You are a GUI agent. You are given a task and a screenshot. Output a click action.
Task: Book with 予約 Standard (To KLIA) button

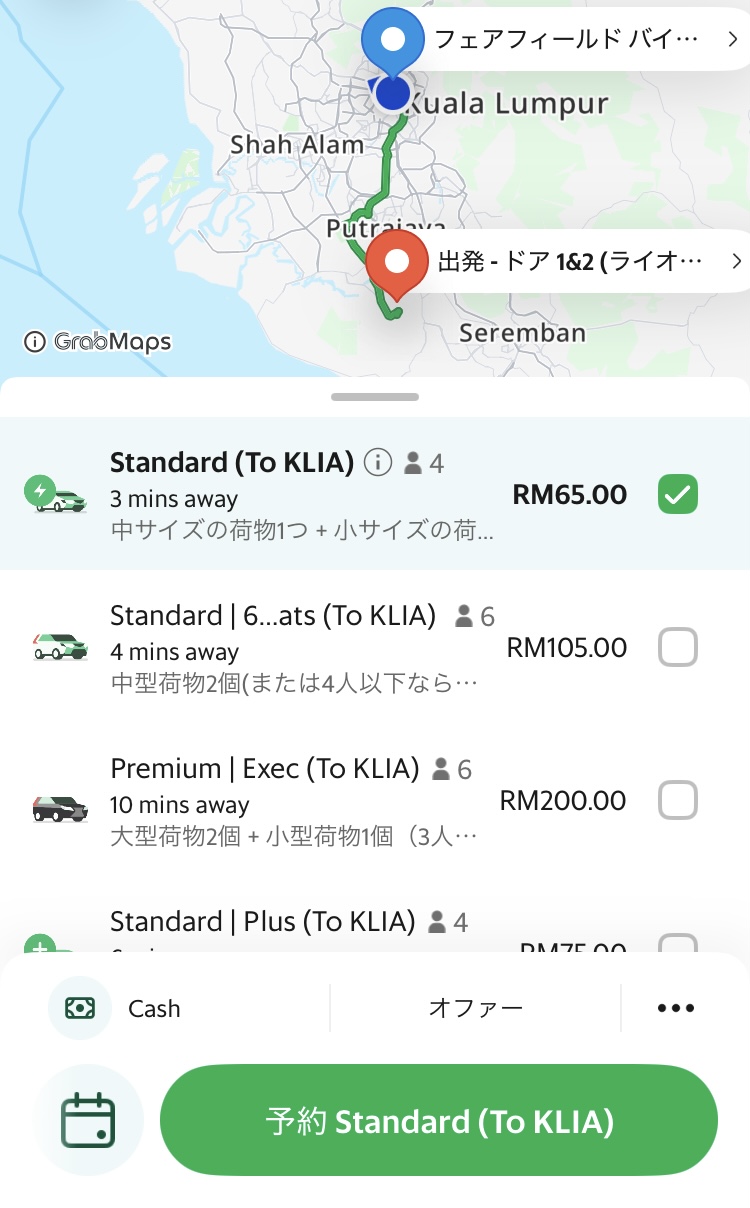(x=439, y=1120)
